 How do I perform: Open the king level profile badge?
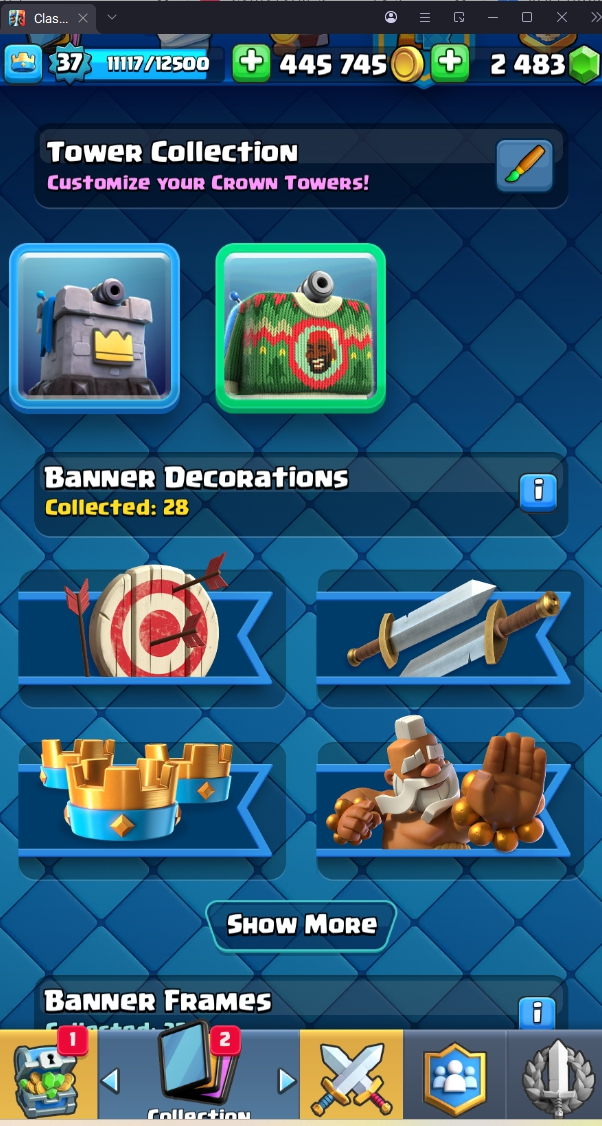pyautogui.click(x=68, y=63)
